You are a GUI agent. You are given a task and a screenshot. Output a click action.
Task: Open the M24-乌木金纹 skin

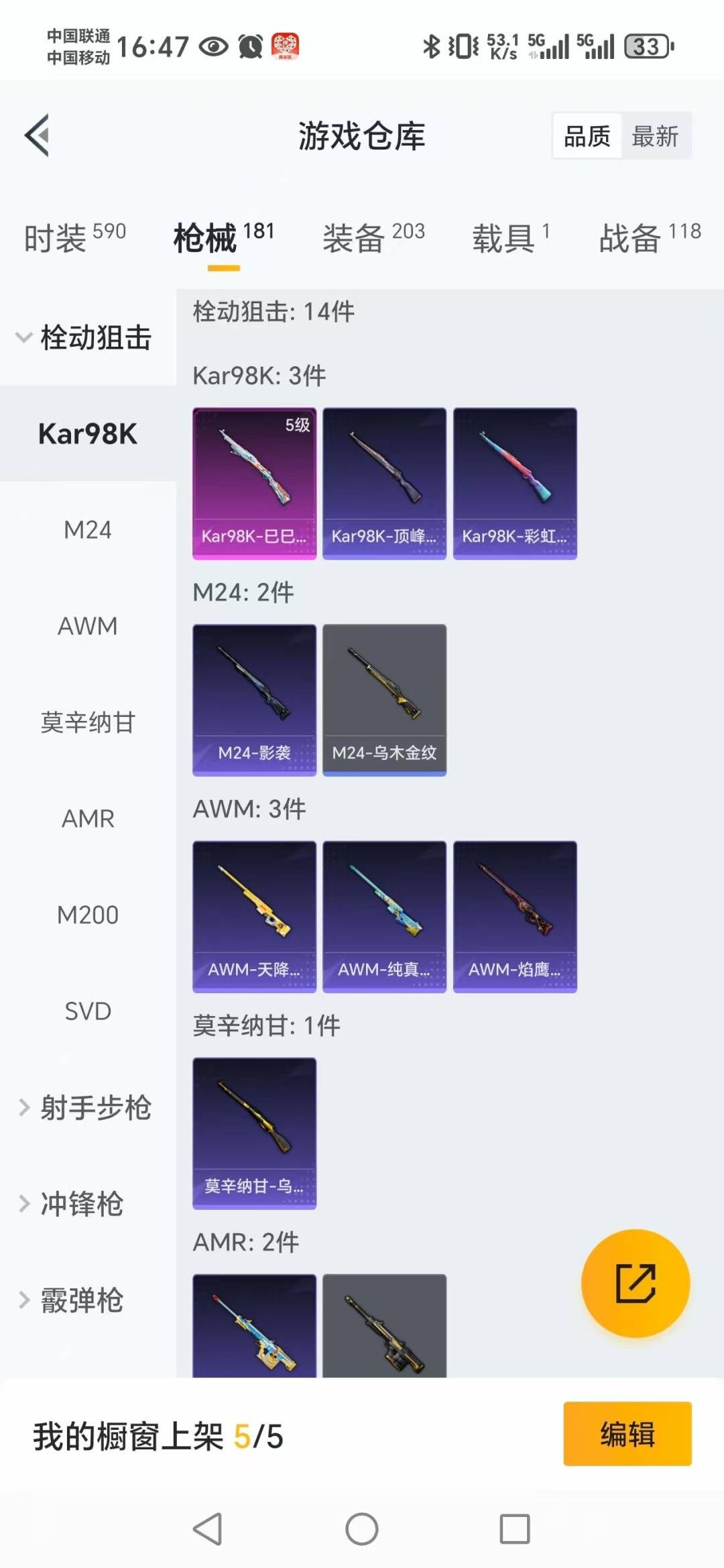(384, 699)
